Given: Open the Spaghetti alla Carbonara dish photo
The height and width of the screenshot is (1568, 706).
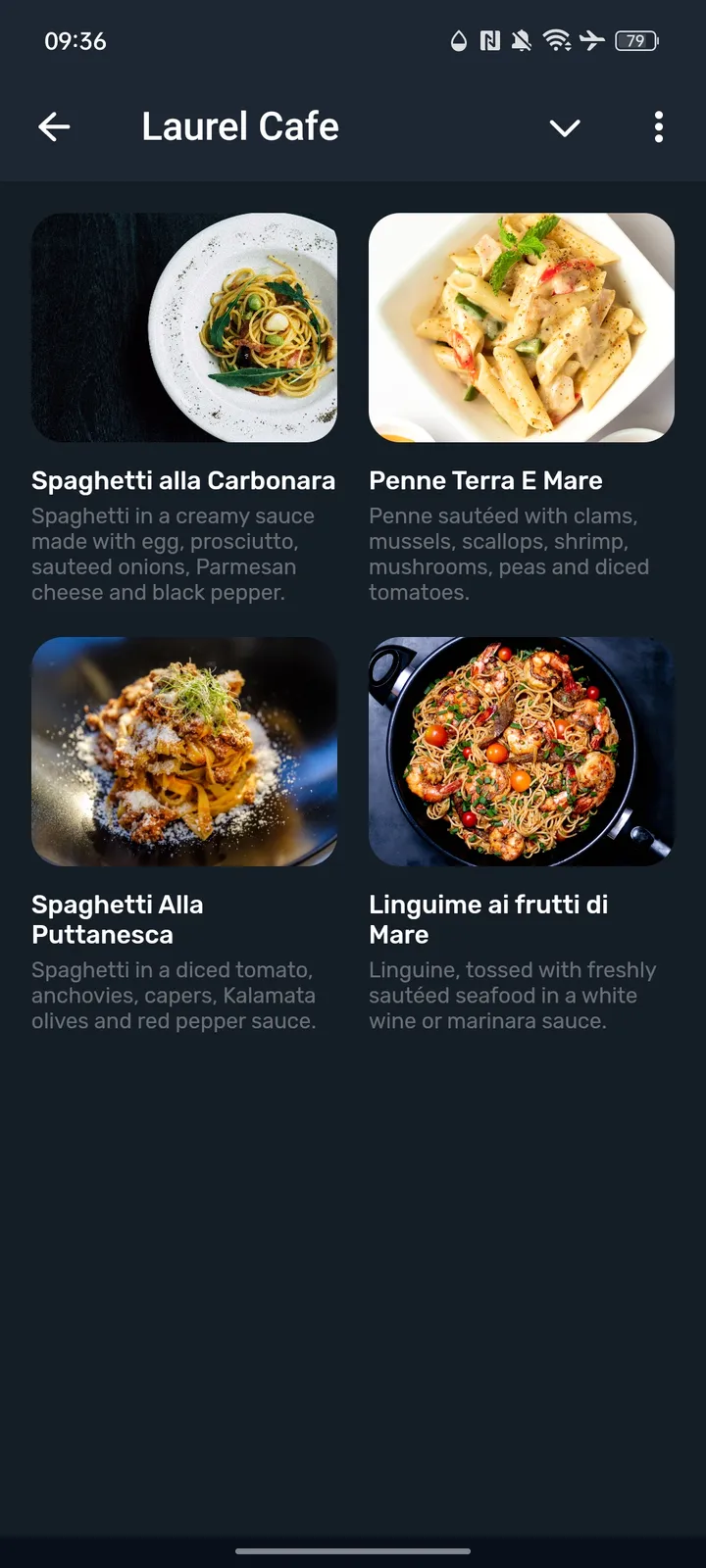Looking at the screenshot, I should click(184, 328).
